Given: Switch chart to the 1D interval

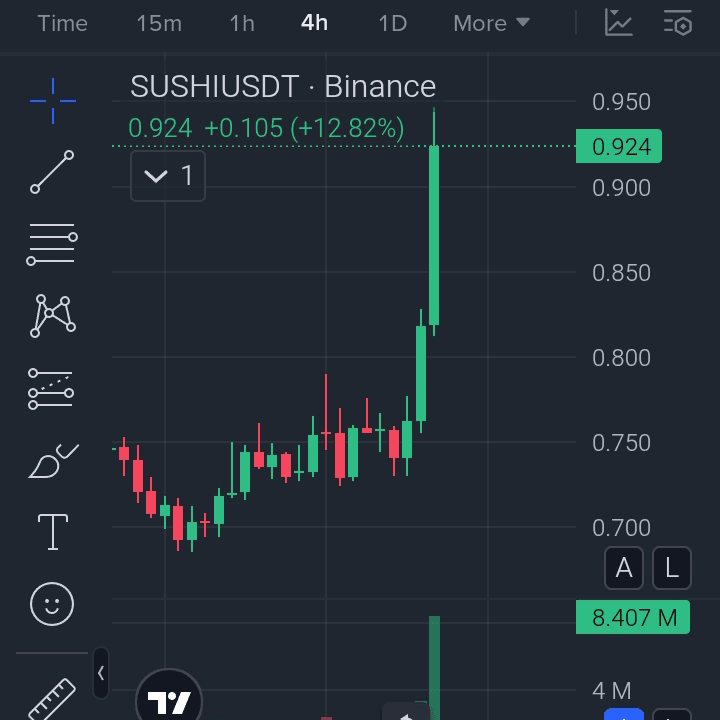Looking at the screenshot, I should point(392,23).
